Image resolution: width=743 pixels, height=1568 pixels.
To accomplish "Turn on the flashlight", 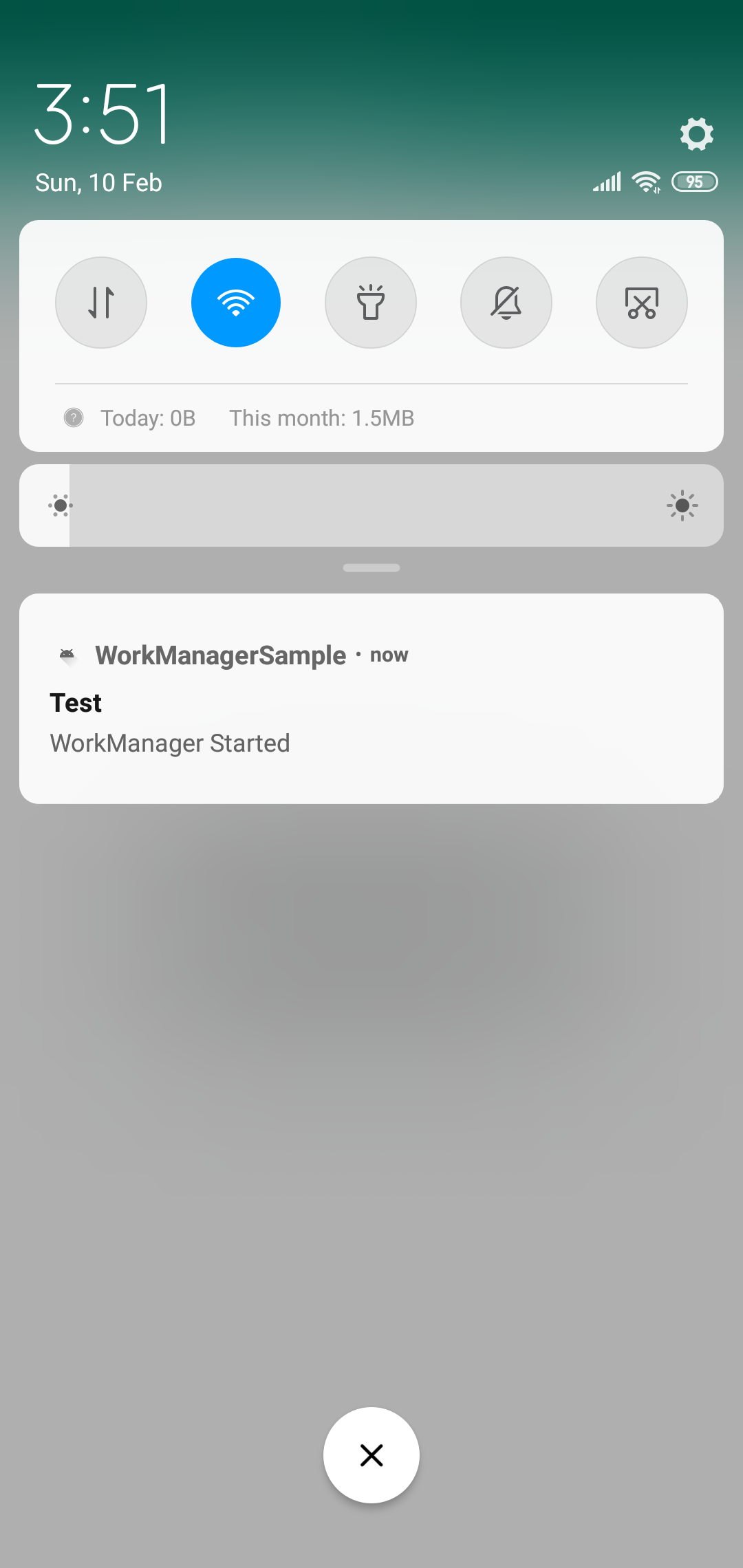I will (x=371, y=303).
